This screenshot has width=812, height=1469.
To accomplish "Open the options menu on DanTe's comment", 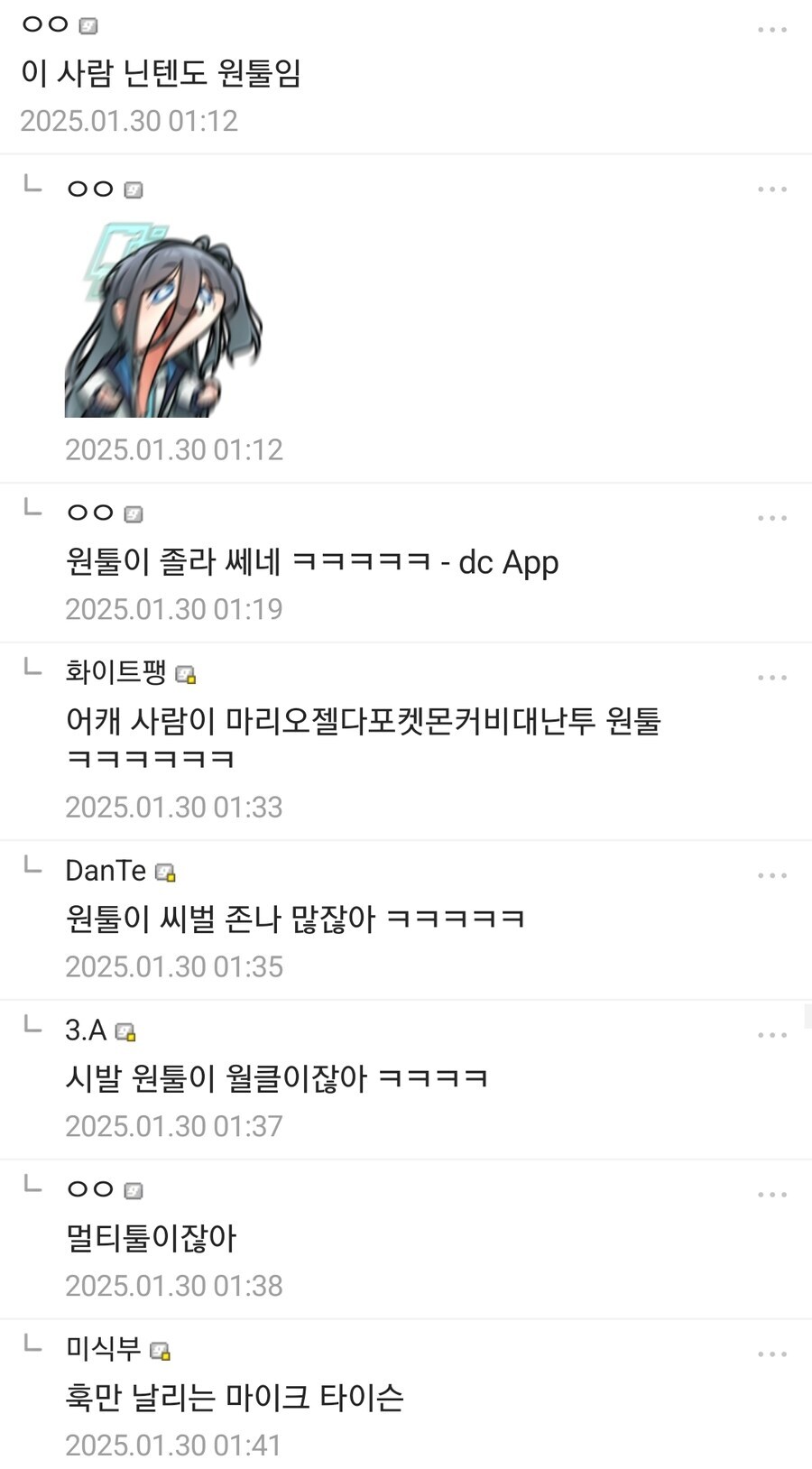I will pos(772,873).
